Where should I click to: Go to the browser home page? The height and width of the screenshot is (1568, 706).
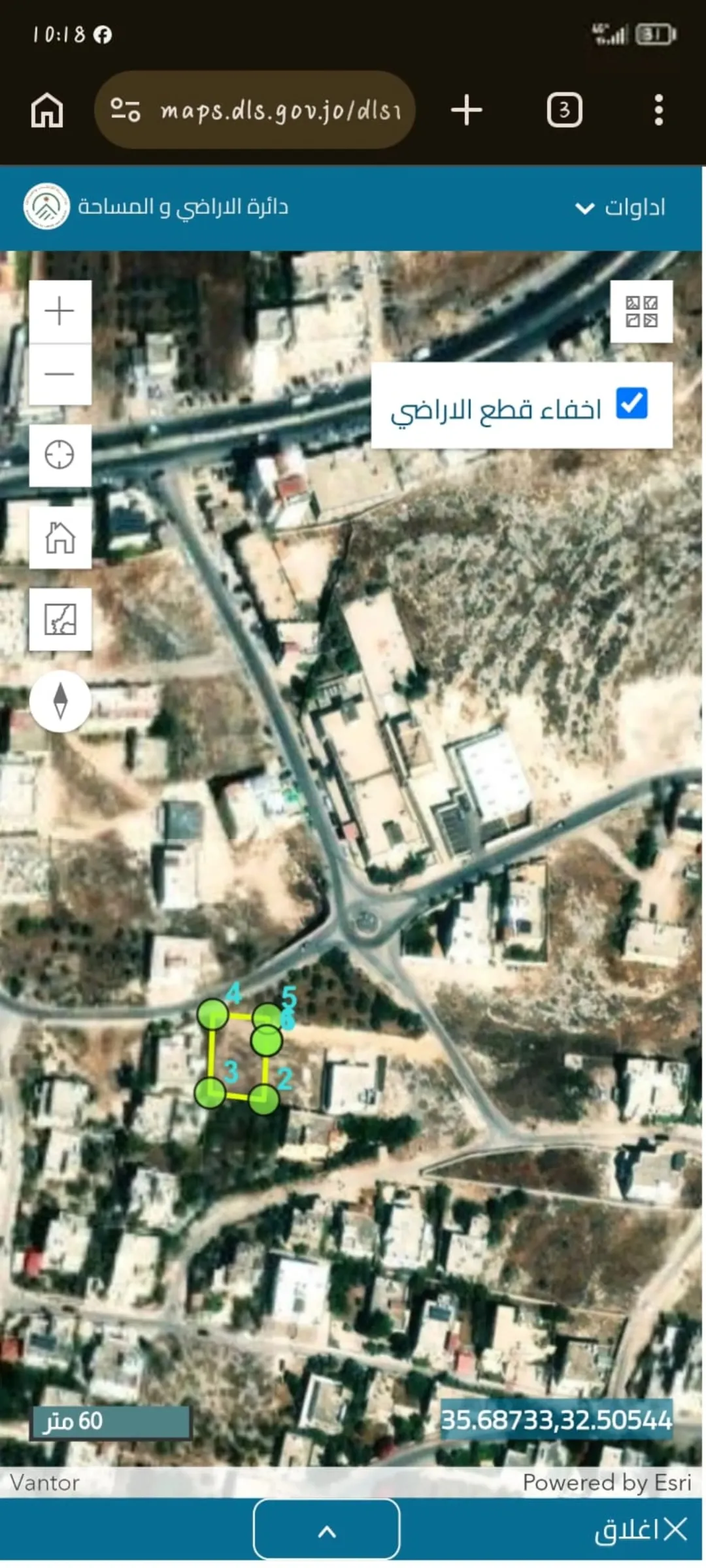coord(47,110)
